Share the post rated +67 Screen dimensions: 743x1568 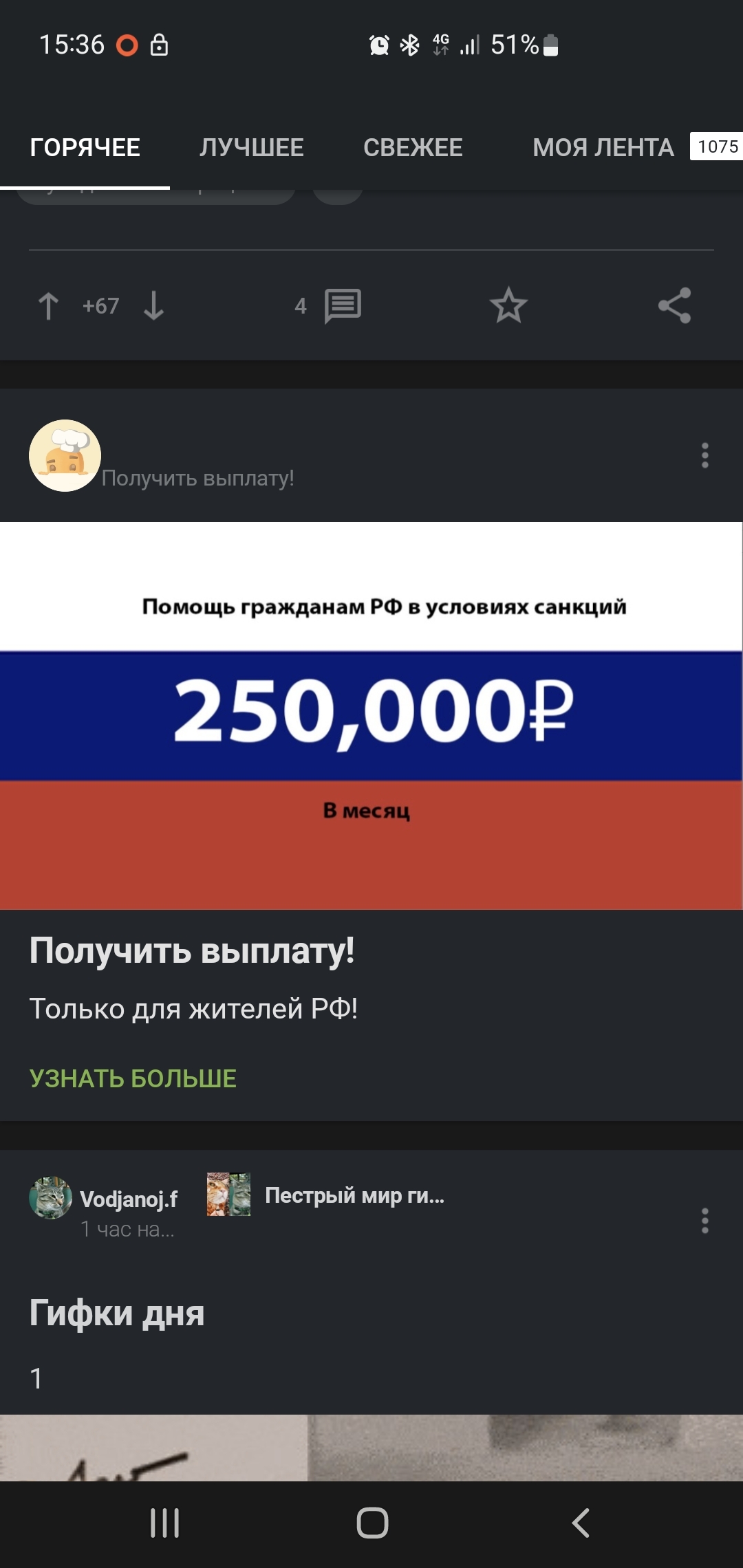tap(674, 305)
